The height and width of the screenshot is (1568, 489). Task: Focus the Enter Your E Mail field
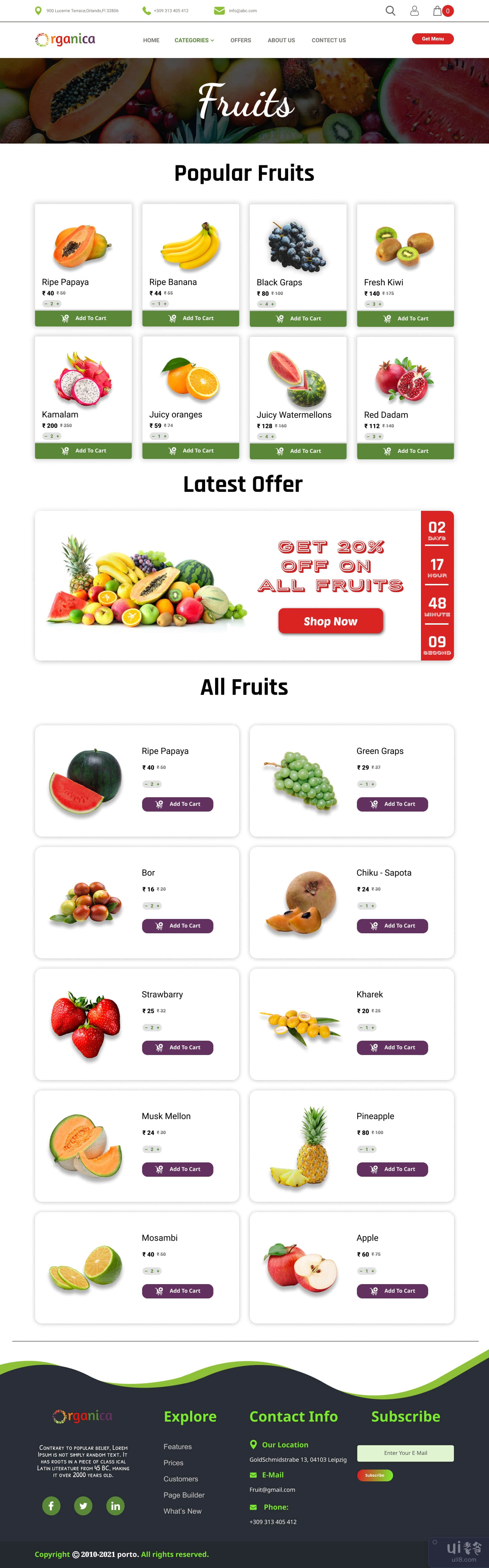pyautogui.click(x=405, y=1453)
